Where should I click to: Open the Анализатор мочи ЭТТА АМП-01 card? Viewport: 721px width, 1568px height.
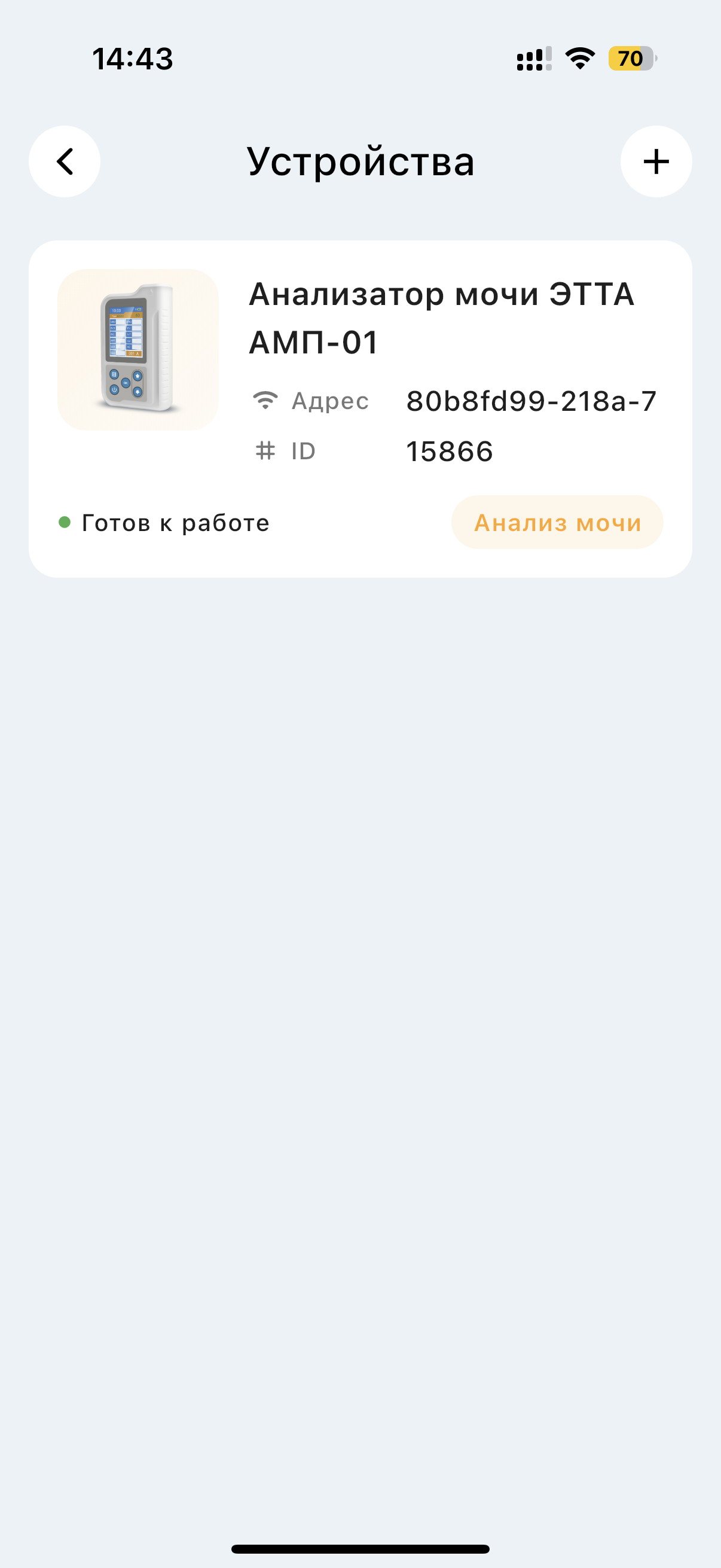coord(441,318)
